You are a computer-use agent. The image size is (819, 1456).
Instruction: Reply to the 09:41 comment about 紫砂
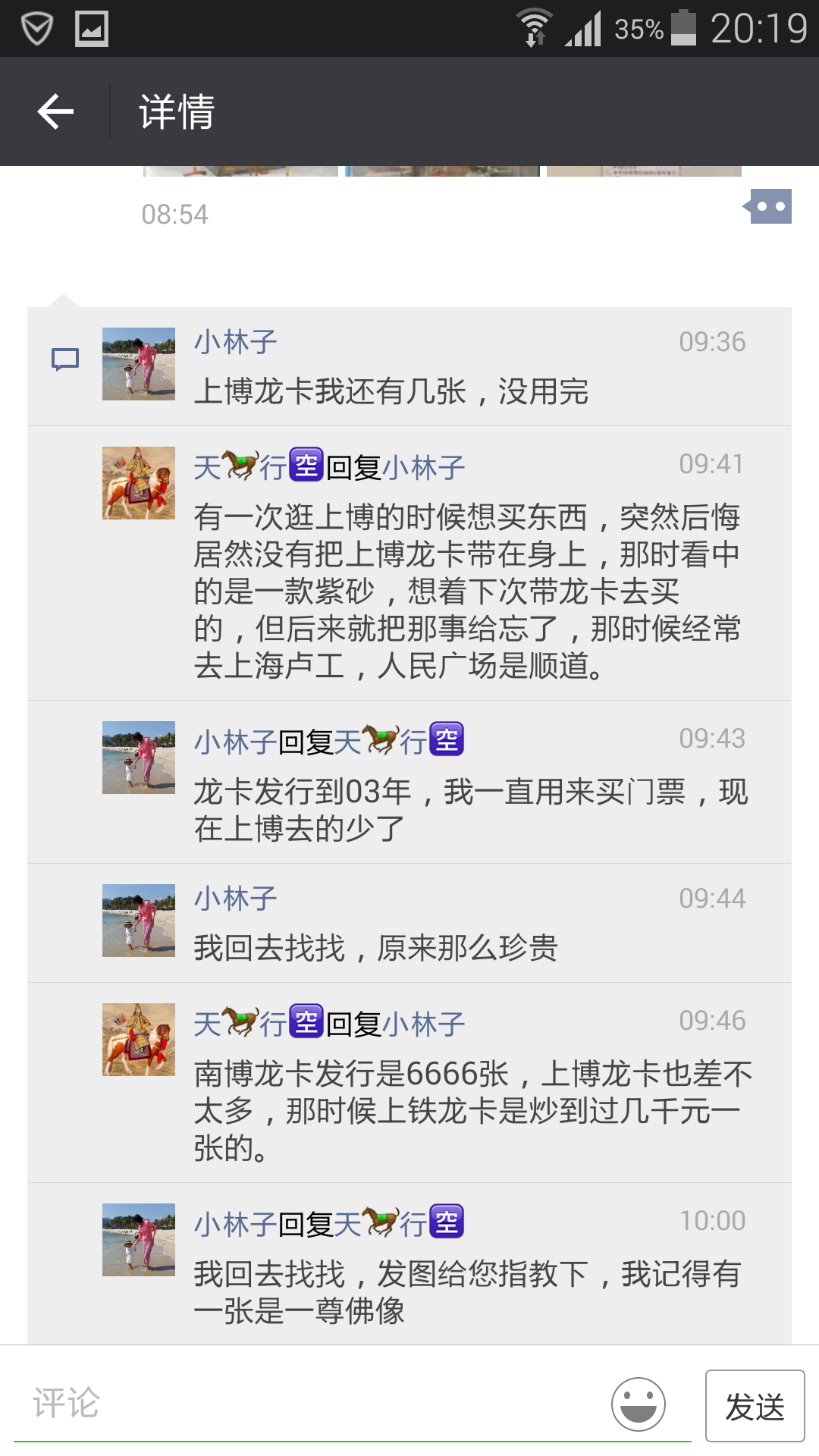pyautogui.click(x=466, y=591)
